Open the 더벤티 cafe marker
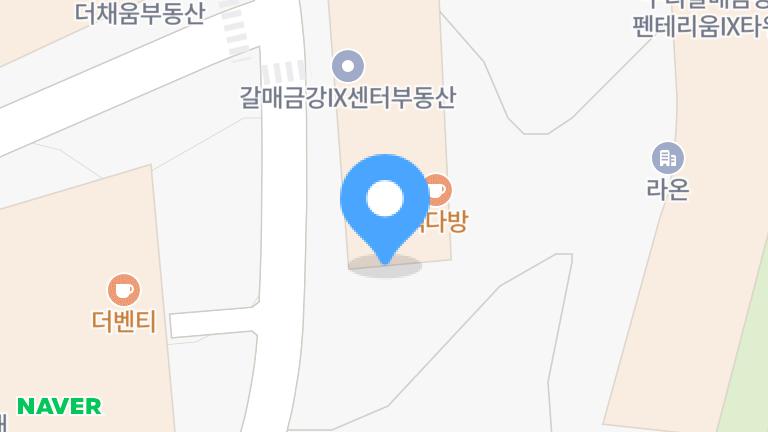The width and height of the screenshot is (768, 432). [x=123, y=290]
